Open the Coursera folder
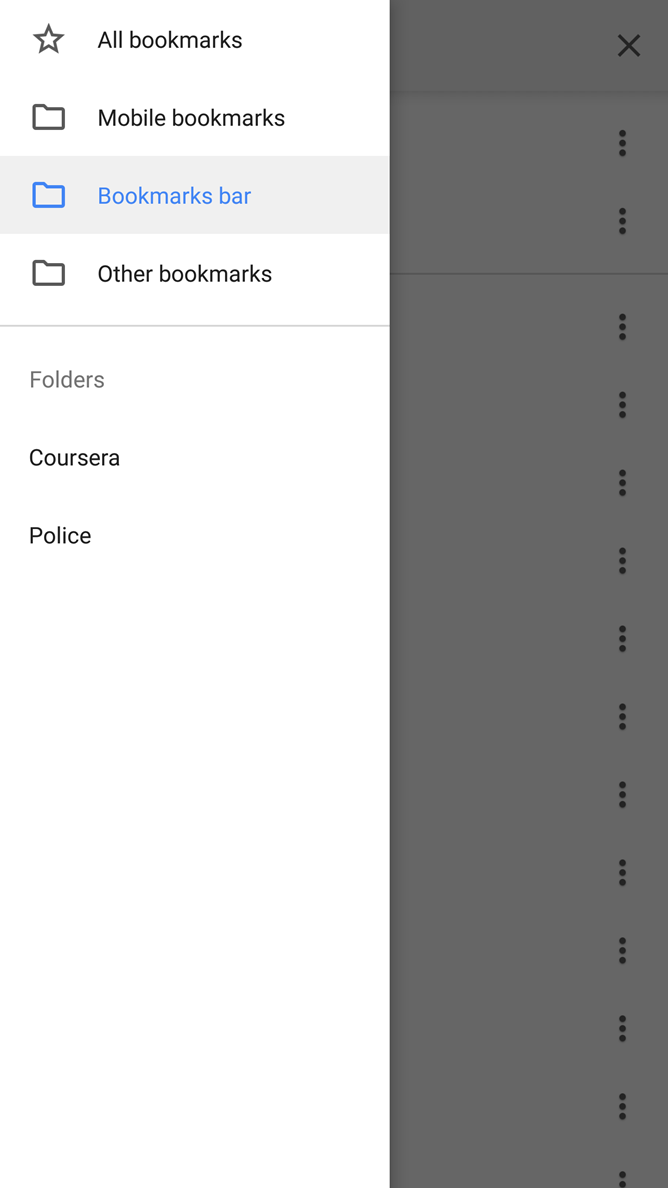Viewport: 668px width, 1188px height. click(75, 458)
